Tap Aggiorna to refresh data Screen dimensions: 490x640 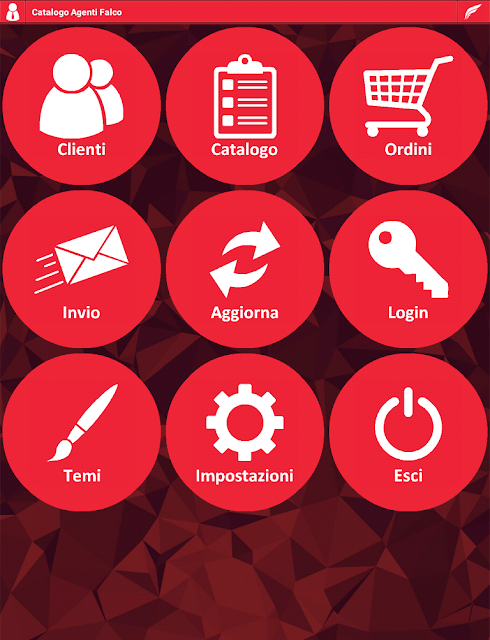[x=245, y=269]
